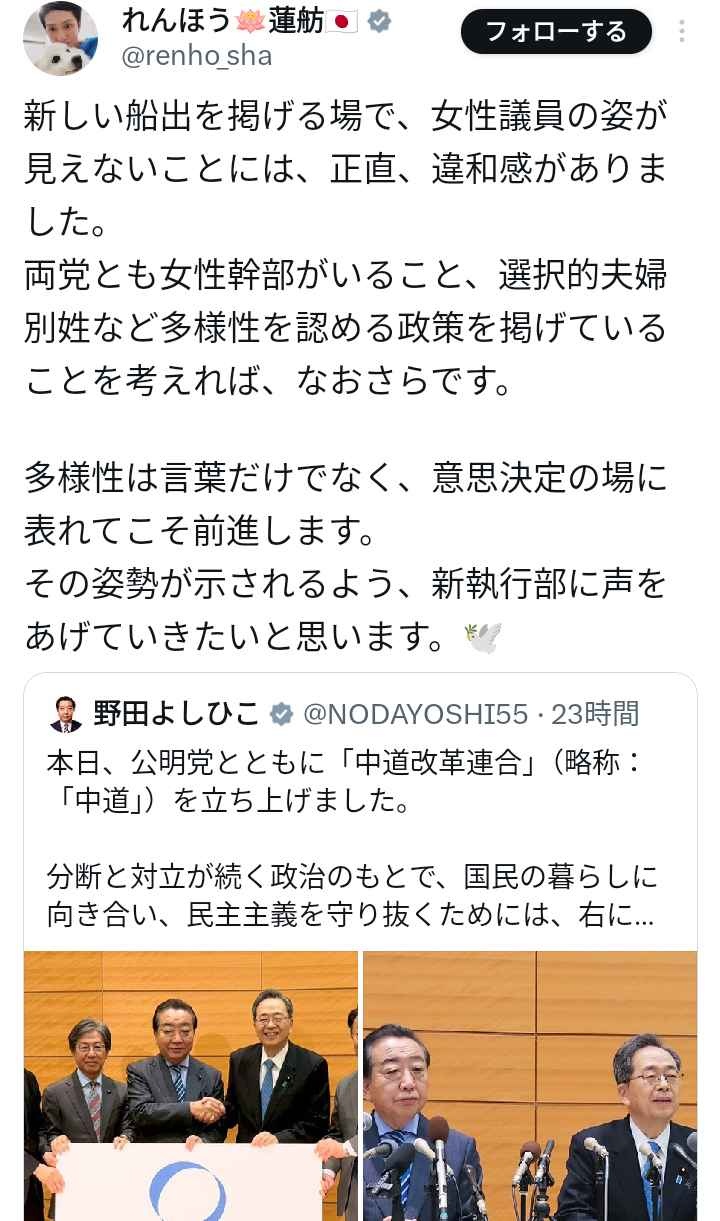The image size is (720, 1221).
Task: View the handshake group photo
Action: pyautogui.click(x=190, y=1085)
